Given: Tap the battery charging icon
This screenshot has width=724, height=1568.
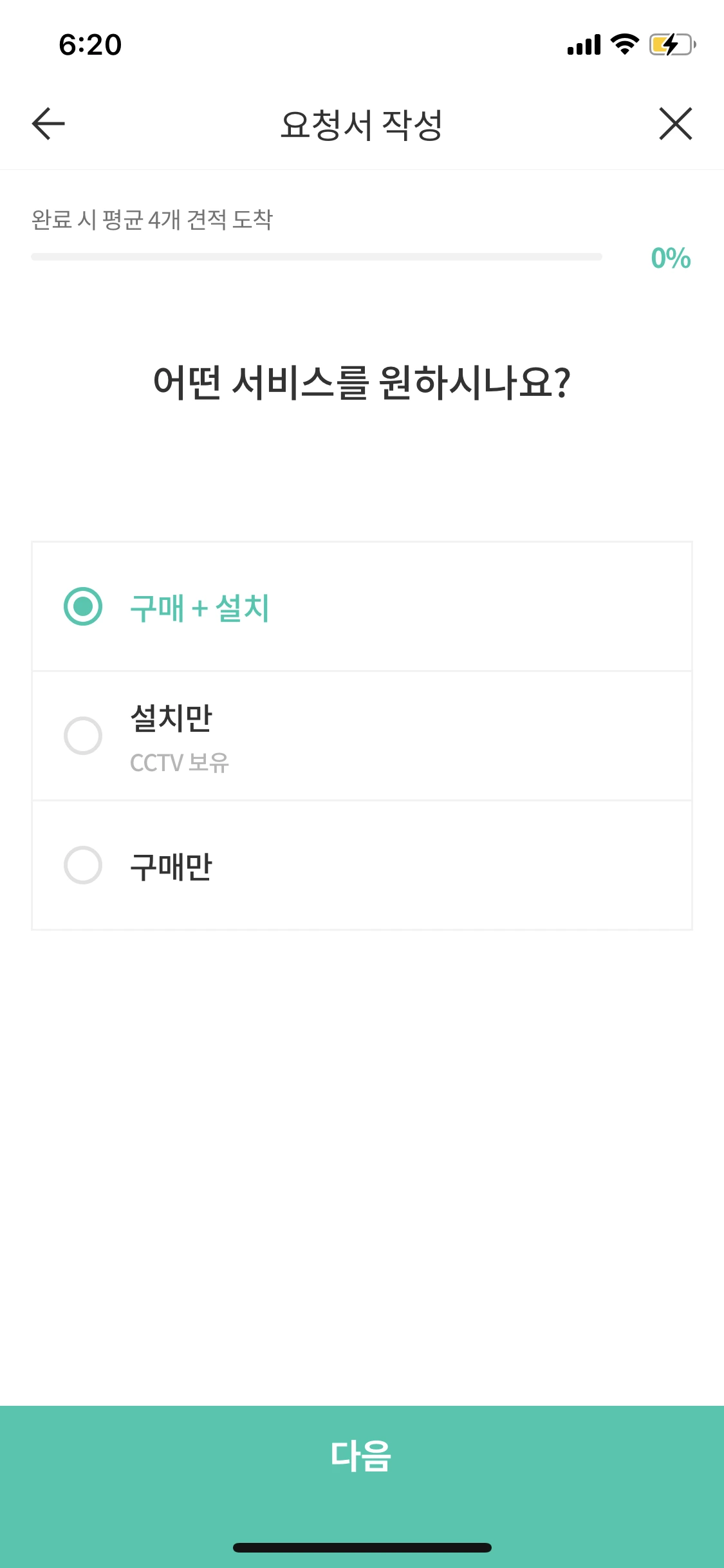Looking at the screenshot, I should [669, 45].
